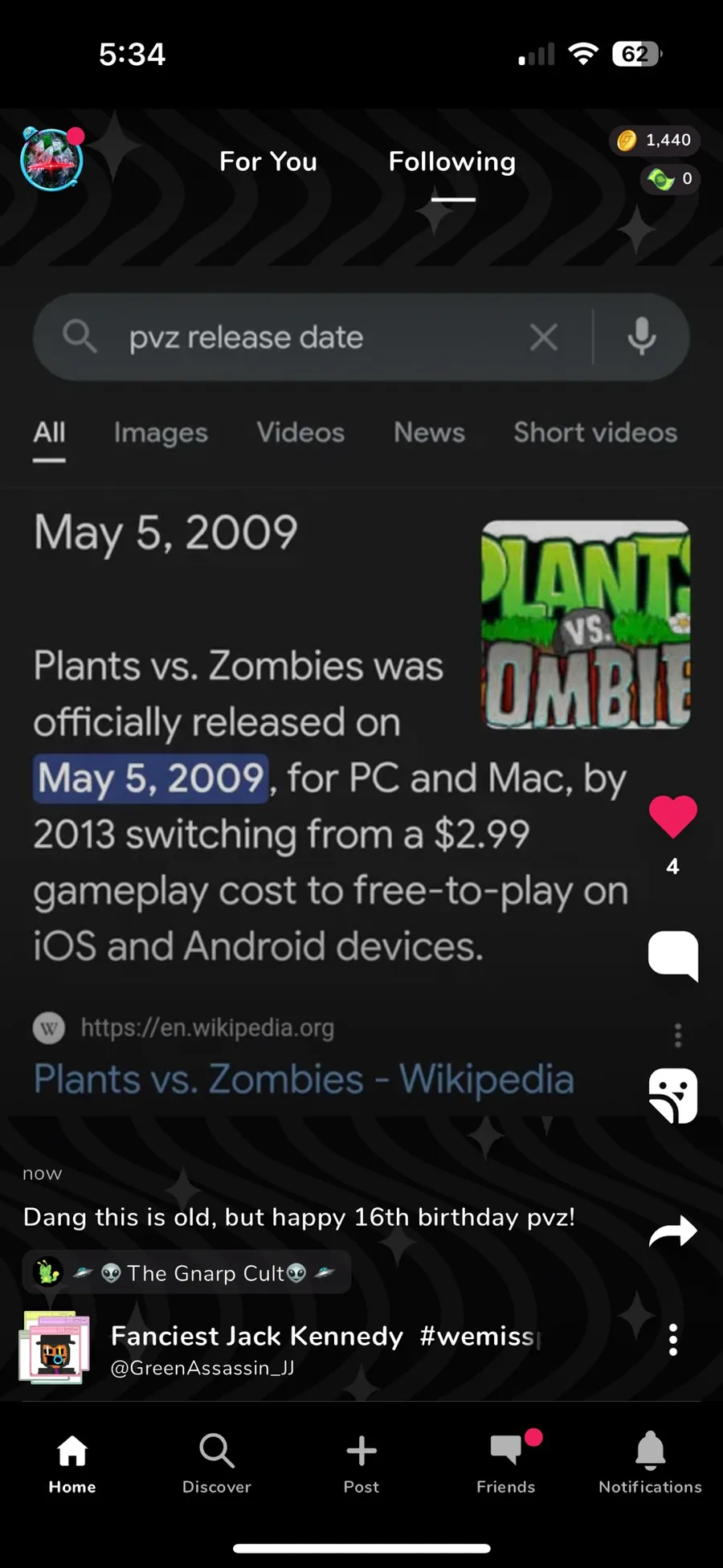Tap the sticker reaction icon
723x1568 pixels.
coord(673,1095)
